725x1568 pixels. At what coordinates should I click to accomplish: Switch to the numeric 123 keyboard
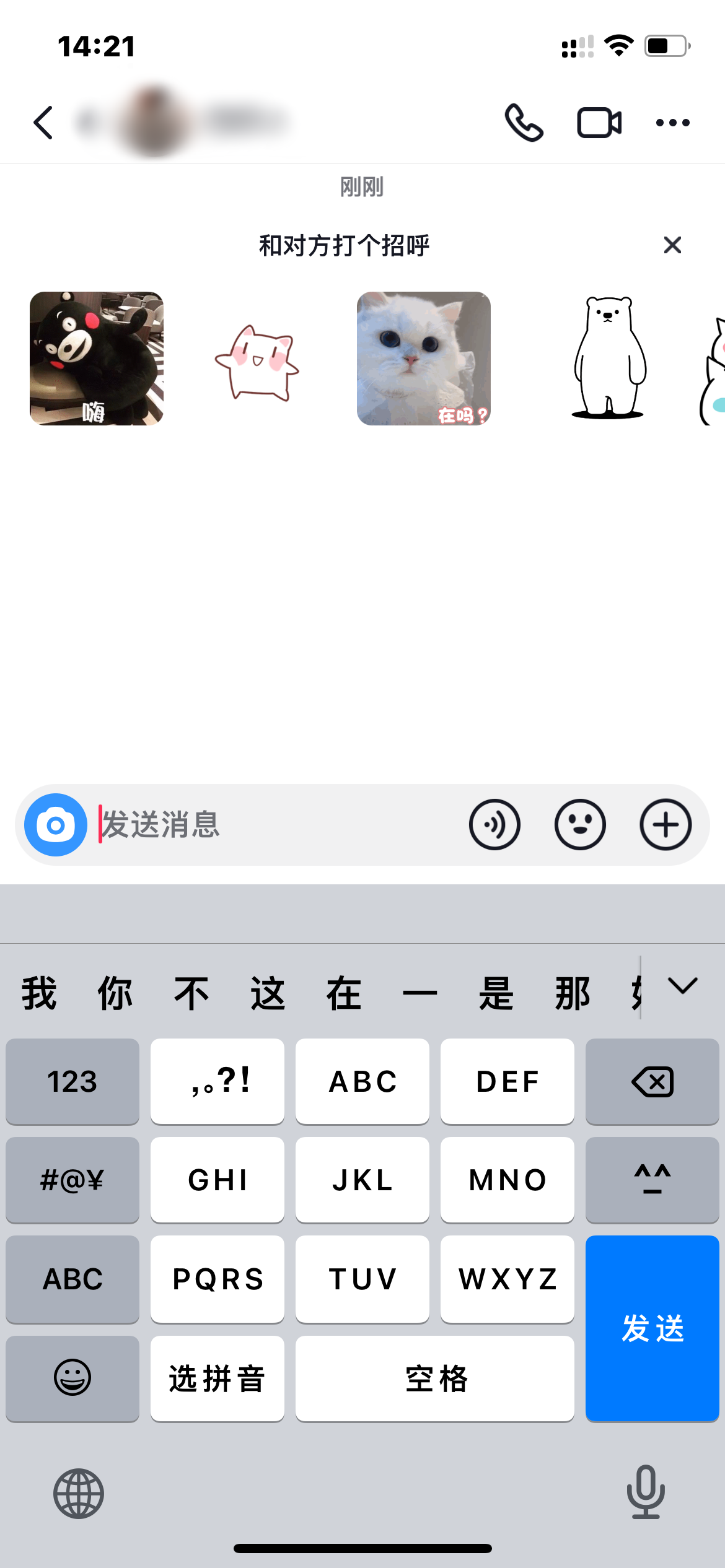(x=72, y=1081)
